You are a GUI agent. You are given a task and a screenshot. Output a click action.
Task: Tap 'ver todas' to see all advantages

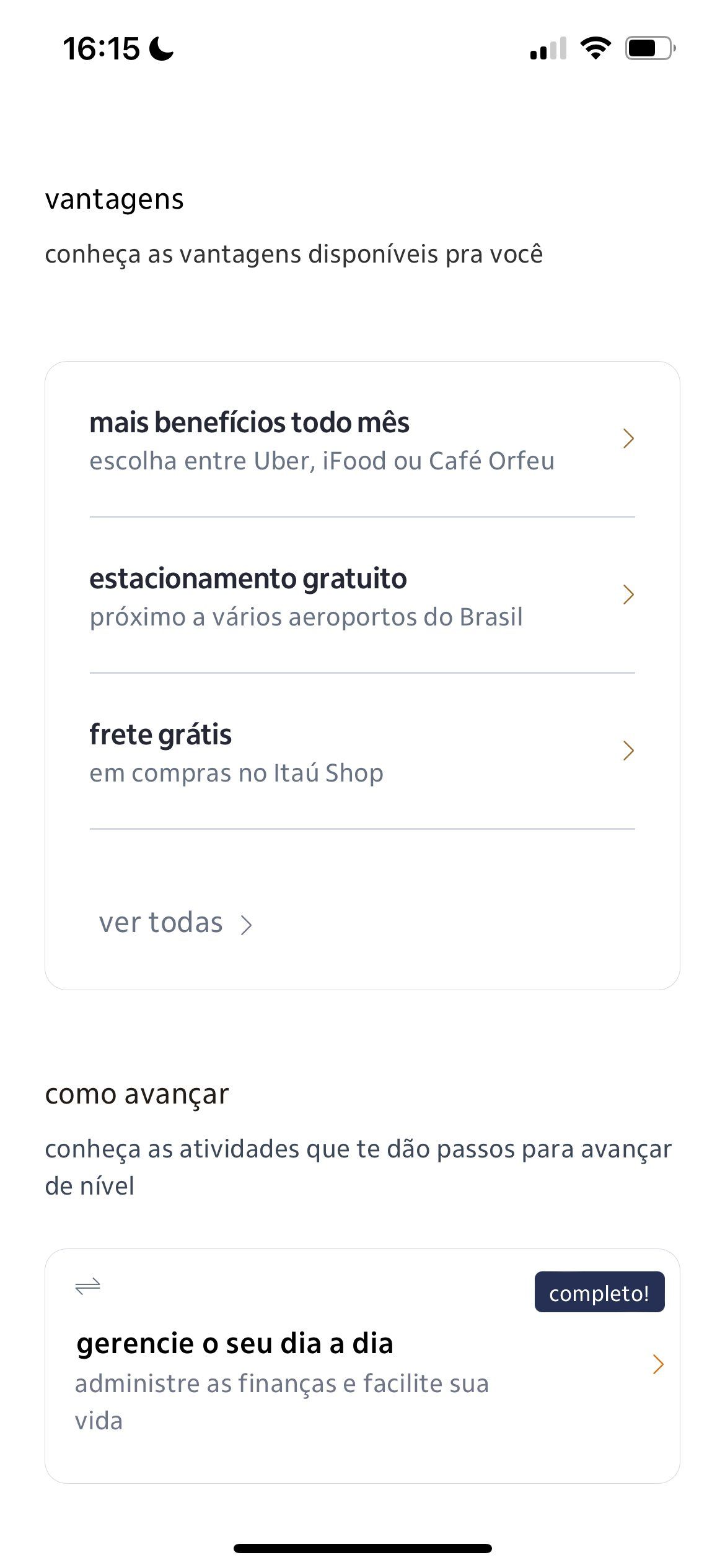[175, 923]
